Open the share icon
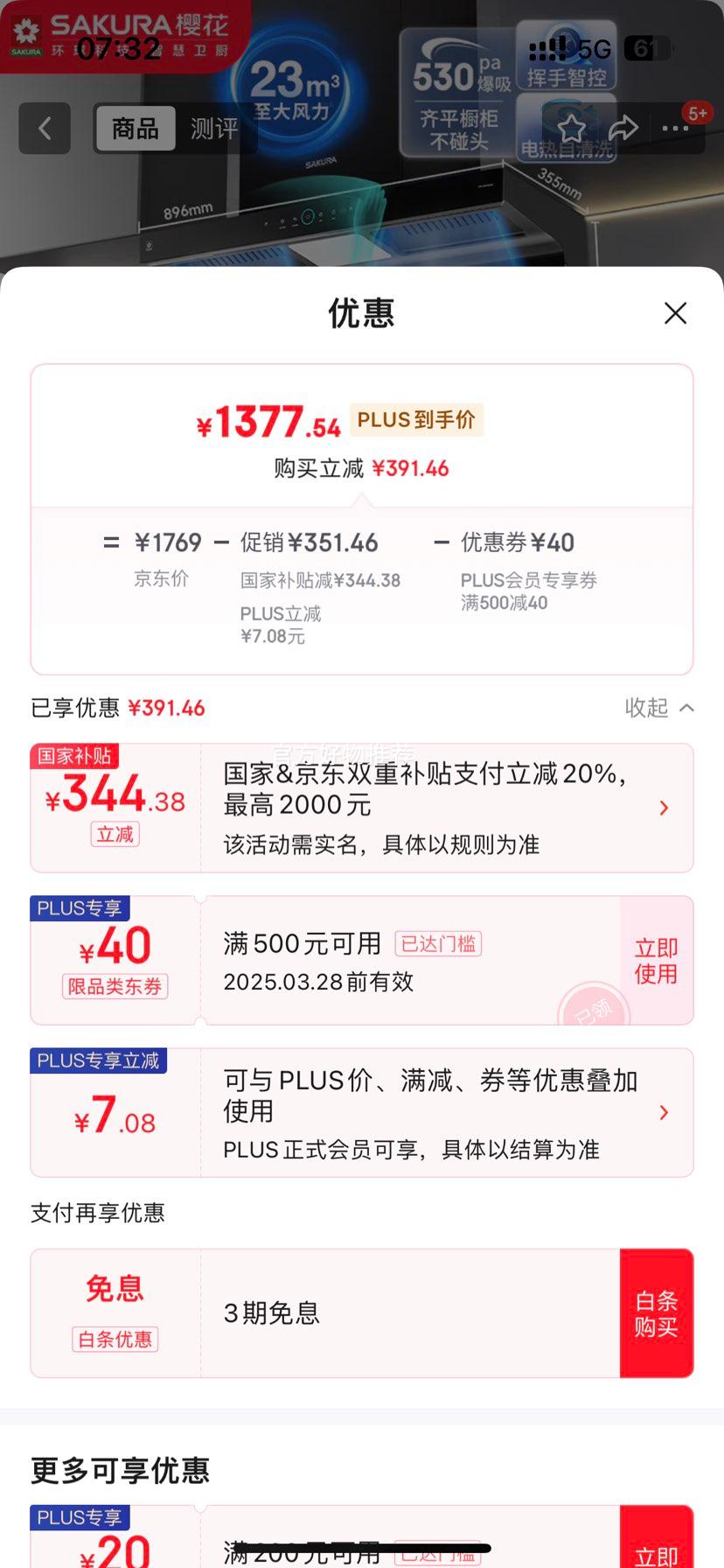 [x=623, y=128]
